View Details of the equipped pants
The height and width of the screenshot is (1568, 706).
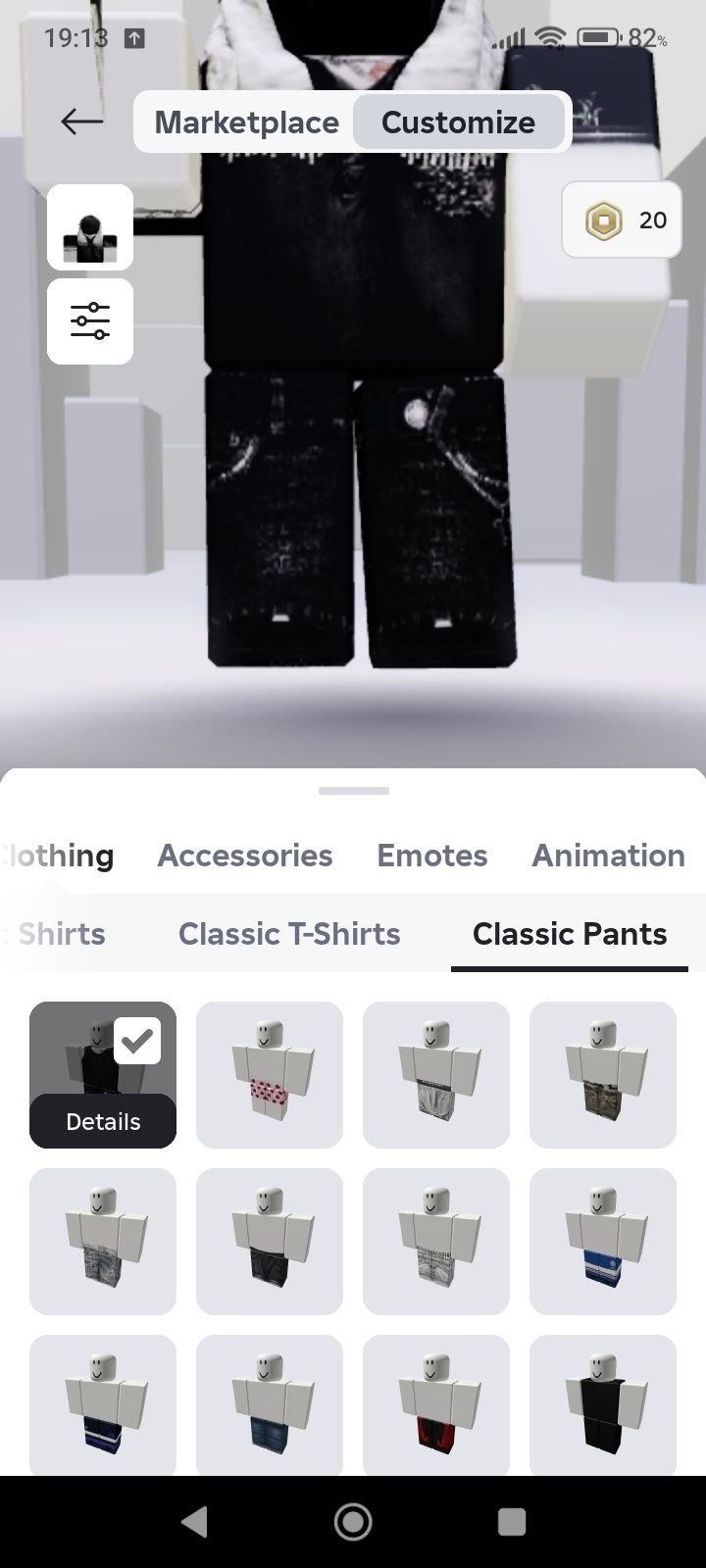[x=103, y=1121]
